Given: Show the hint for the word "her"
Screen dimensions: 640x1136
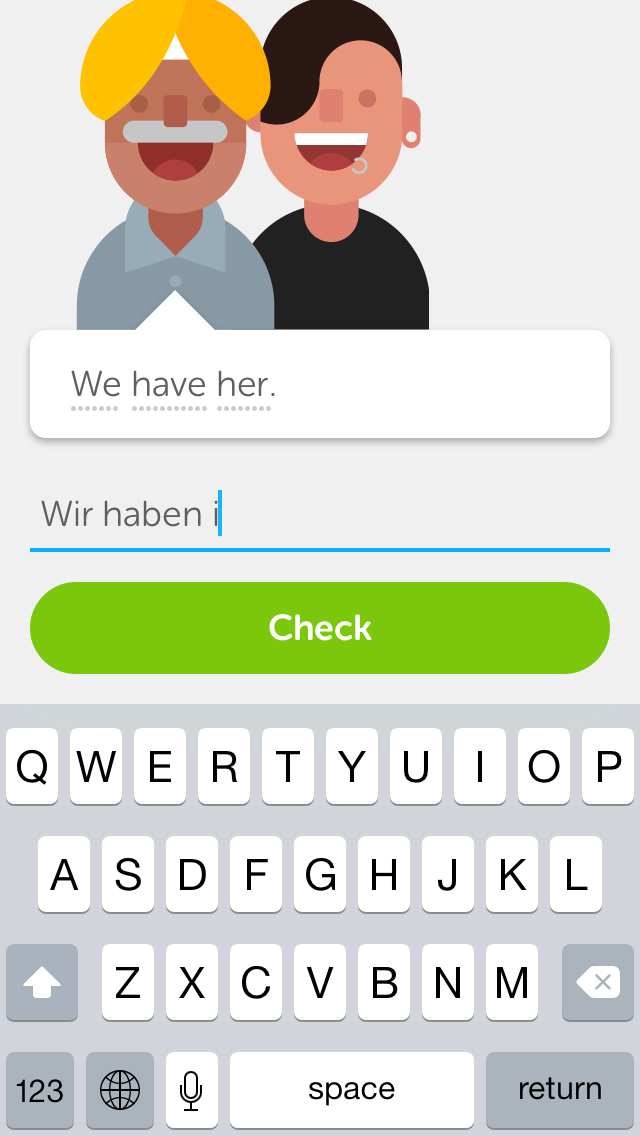Looking at the screenshot, I should click(246, 384).
